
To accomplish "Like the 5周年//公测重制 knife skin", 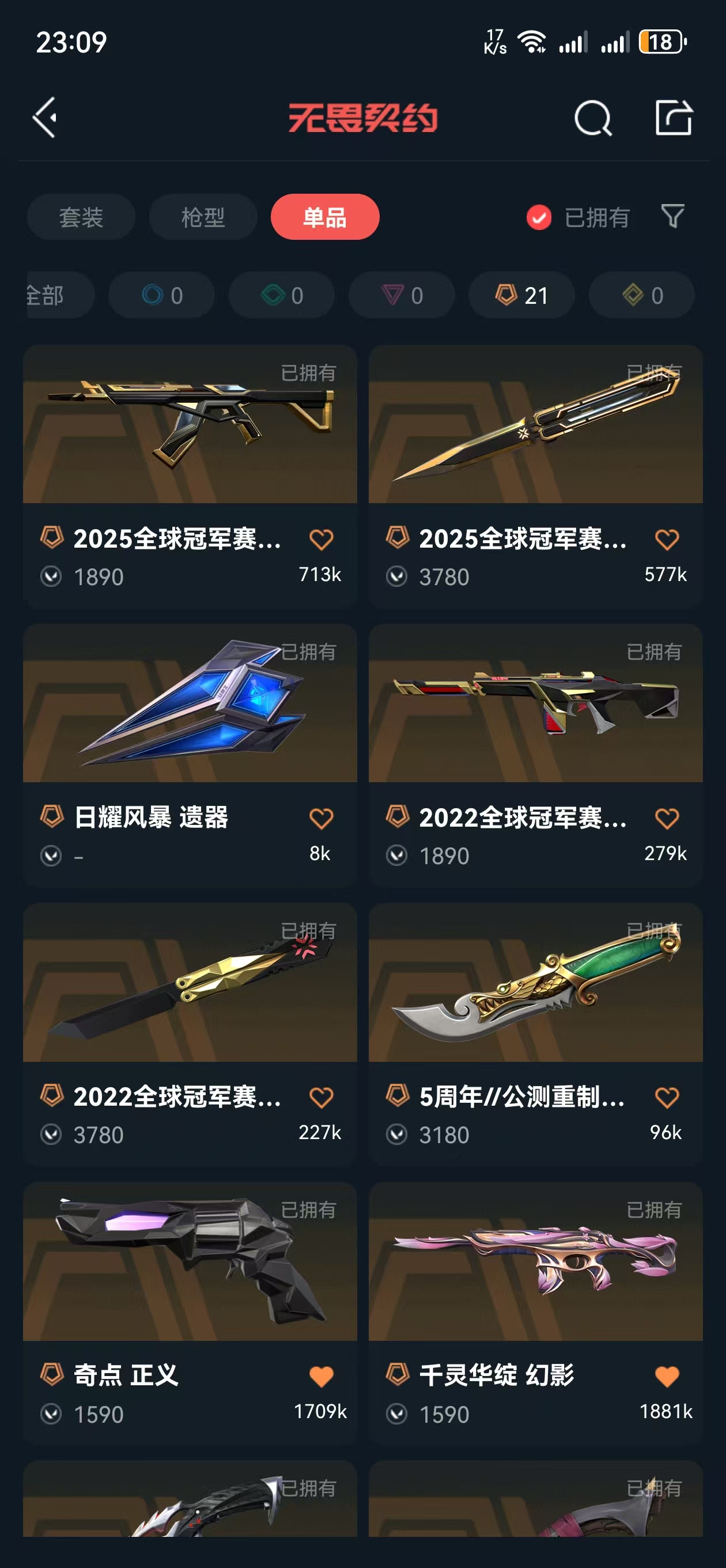I will point(666,1098).
